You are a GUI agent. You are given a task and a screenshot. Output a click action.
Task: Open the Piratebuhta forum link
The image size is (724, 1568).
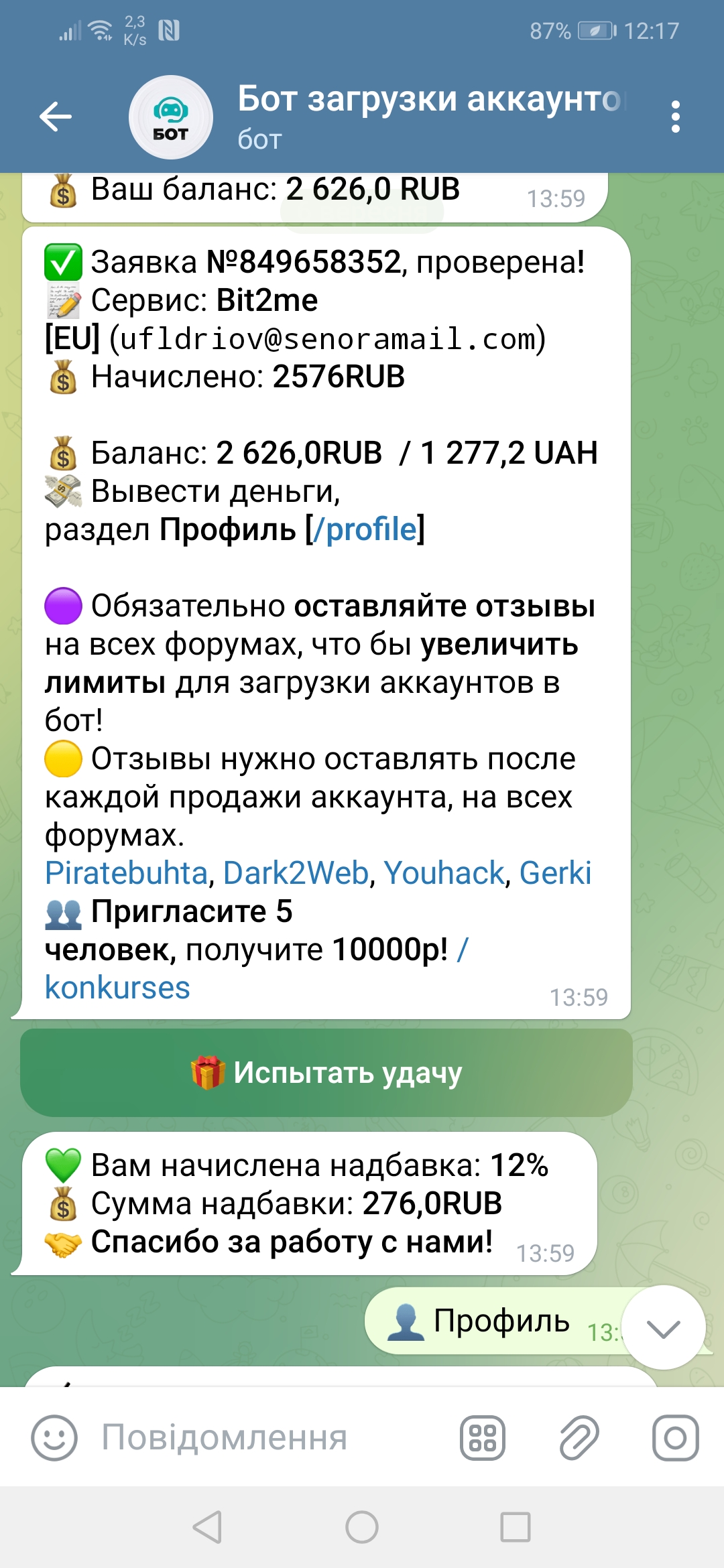tap(126, 873)
